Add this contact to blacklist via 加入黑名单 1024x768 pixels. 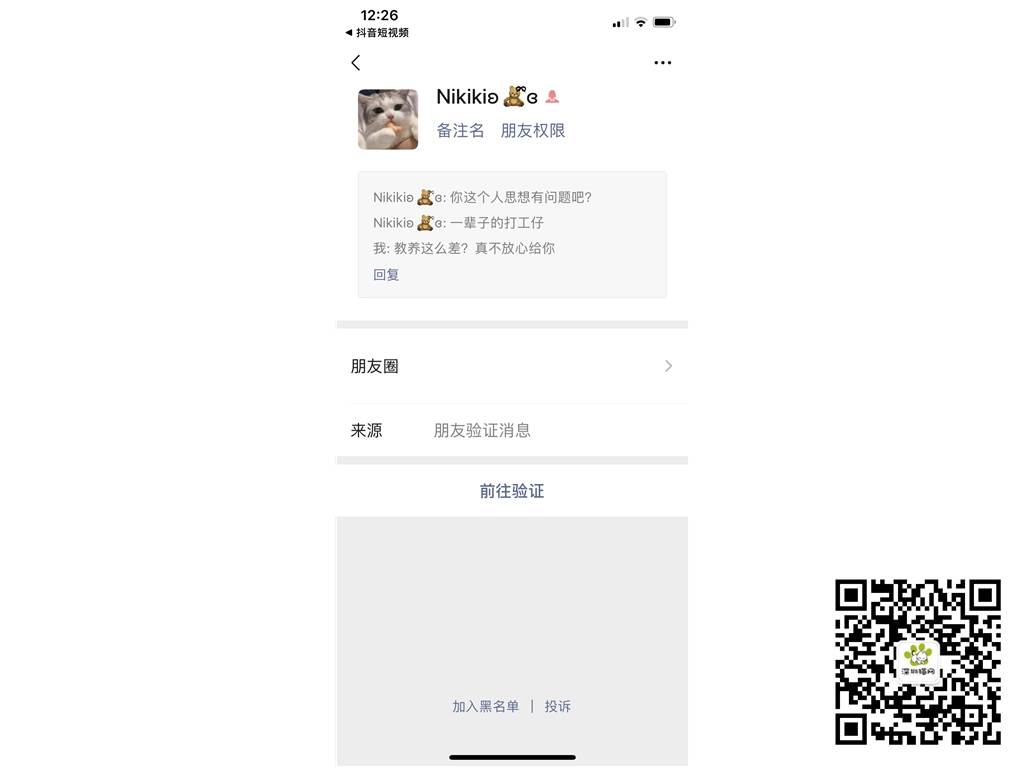tap(485, 706)
